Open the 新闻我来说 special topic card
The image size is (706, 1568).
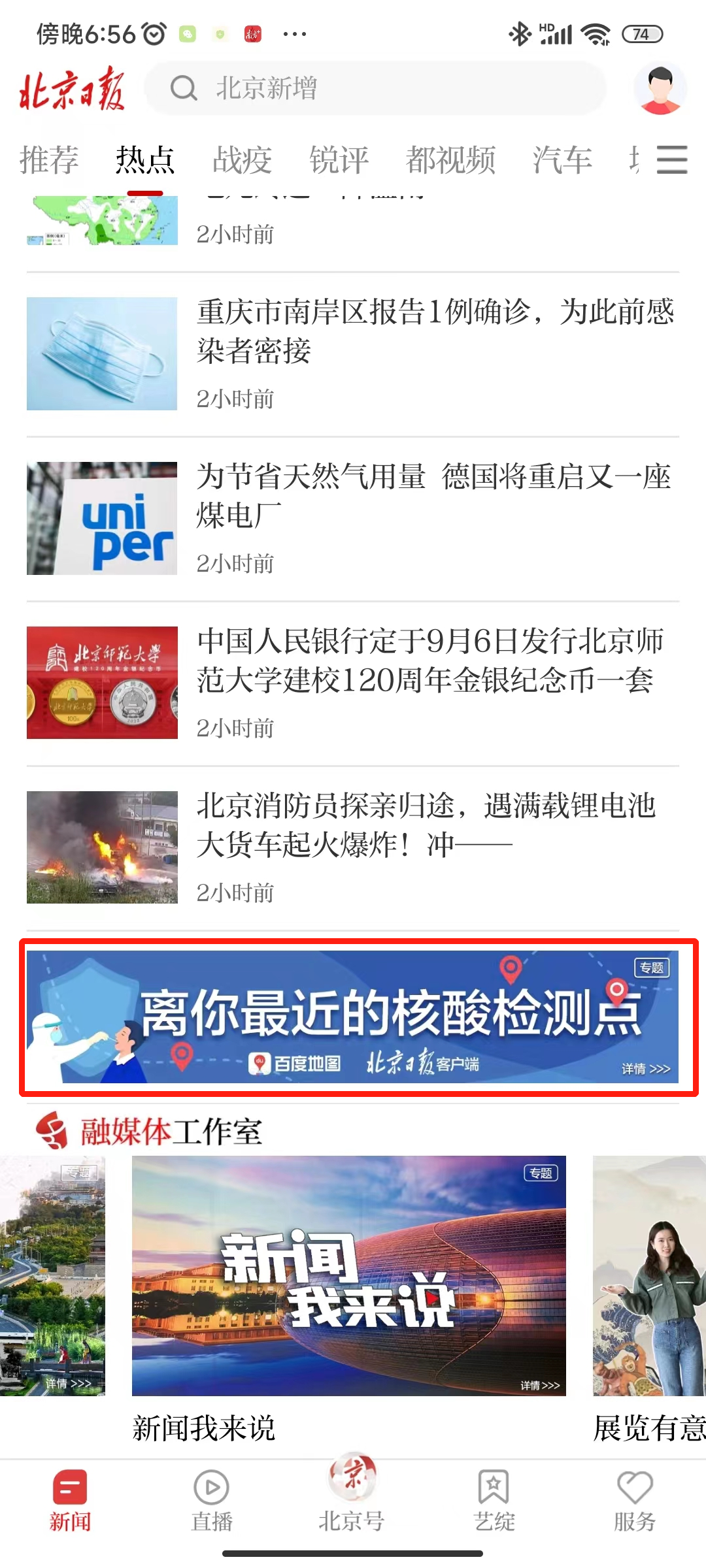(x=348, y=1275)
